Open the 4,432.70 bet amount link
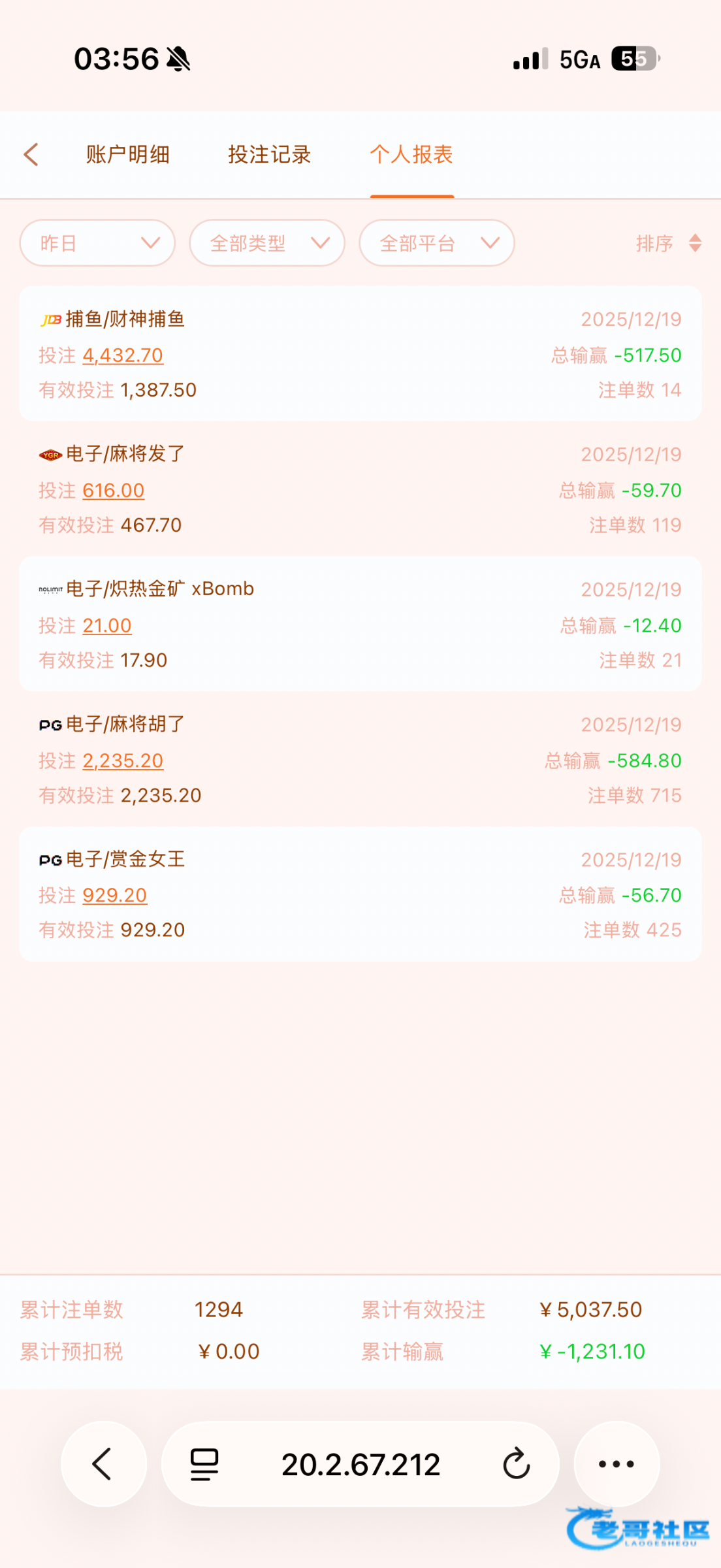721x1568 pixels. point(123,355)
